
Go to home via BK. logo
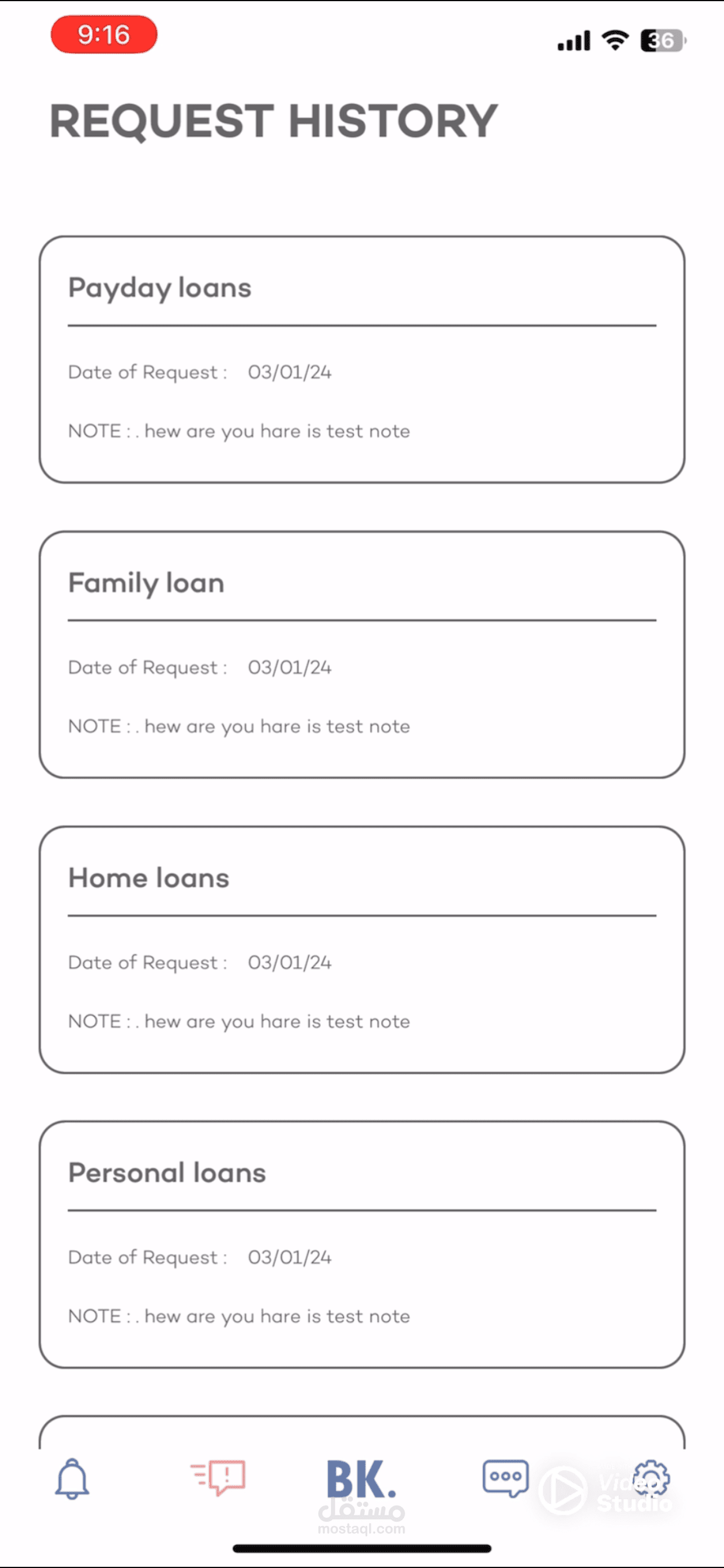tap(361, 1479)
